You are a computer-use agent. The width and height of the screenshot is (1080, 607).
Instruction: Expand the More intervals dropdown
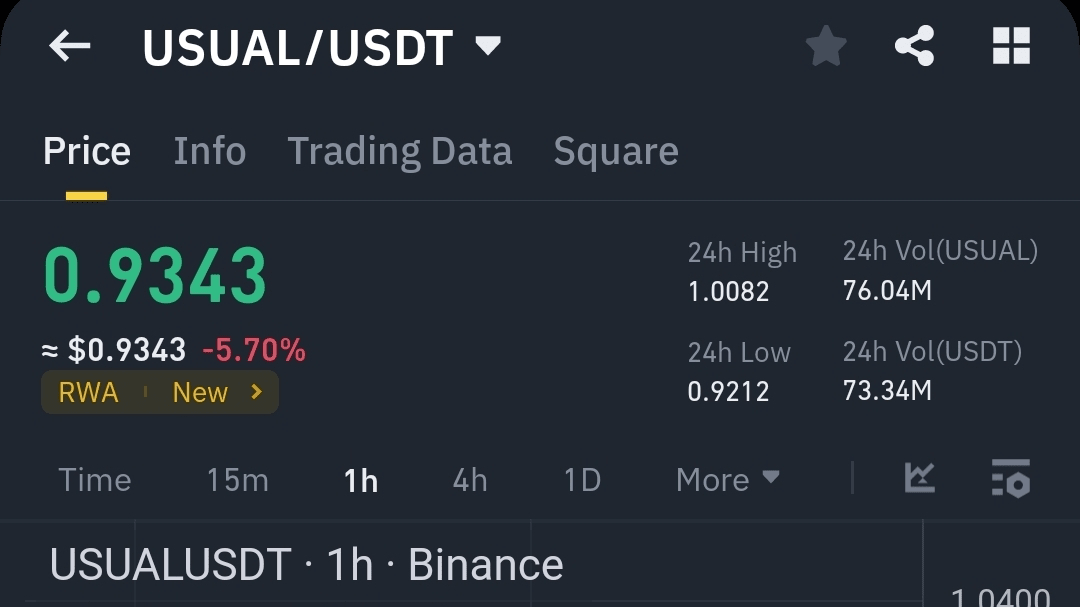727,480
